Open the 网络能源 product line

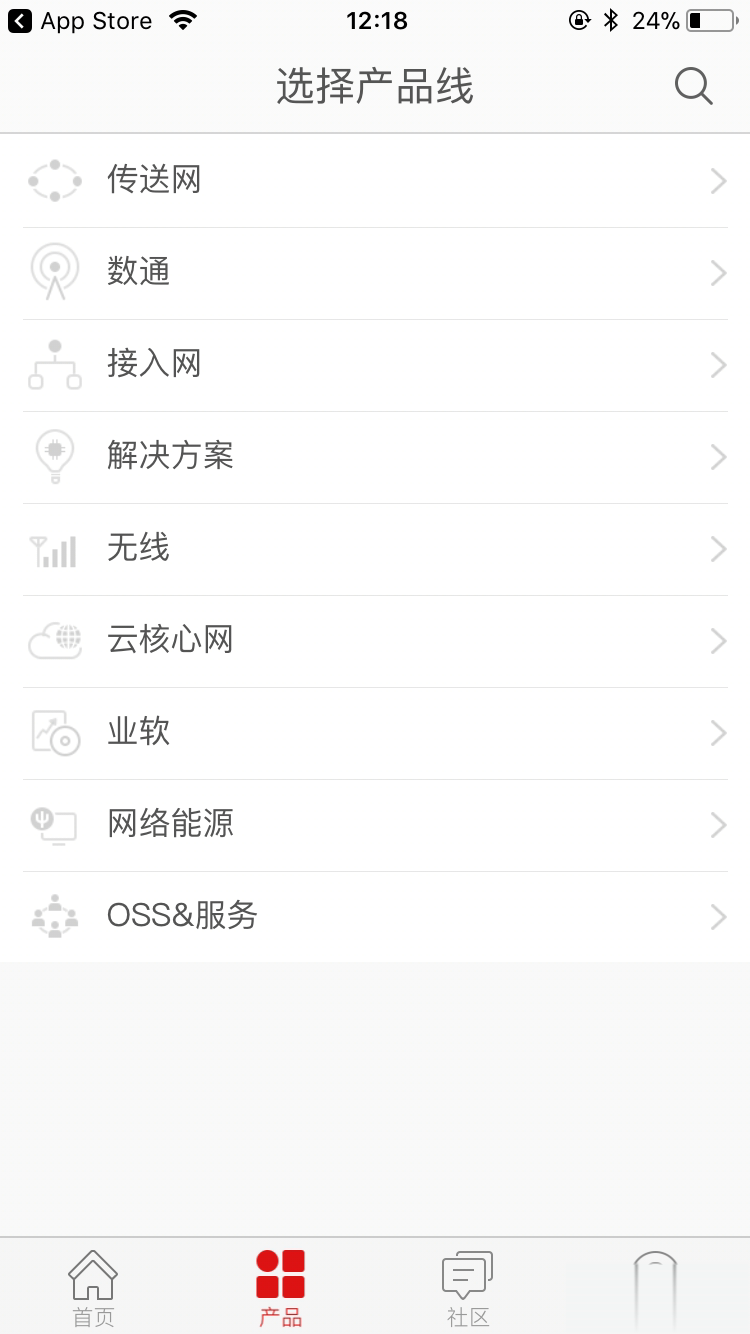pos(375,824)
